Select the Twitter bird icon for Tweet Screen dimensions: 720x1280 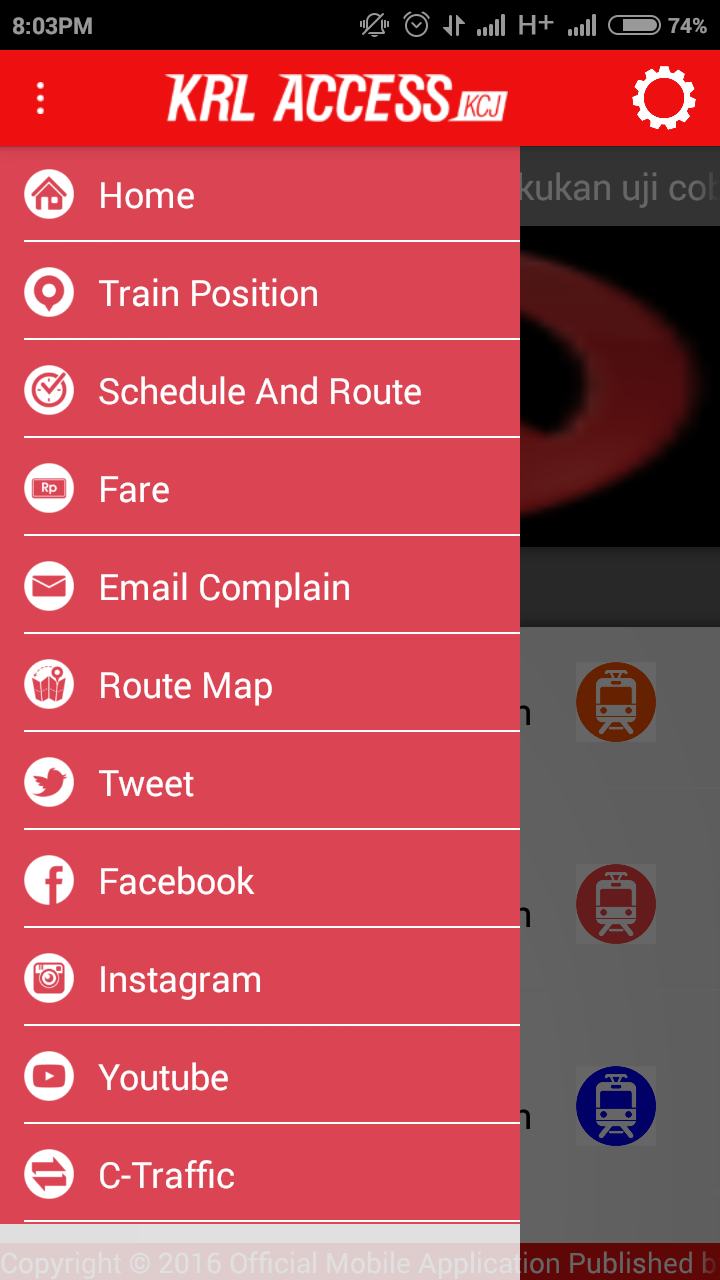(49, 783)
